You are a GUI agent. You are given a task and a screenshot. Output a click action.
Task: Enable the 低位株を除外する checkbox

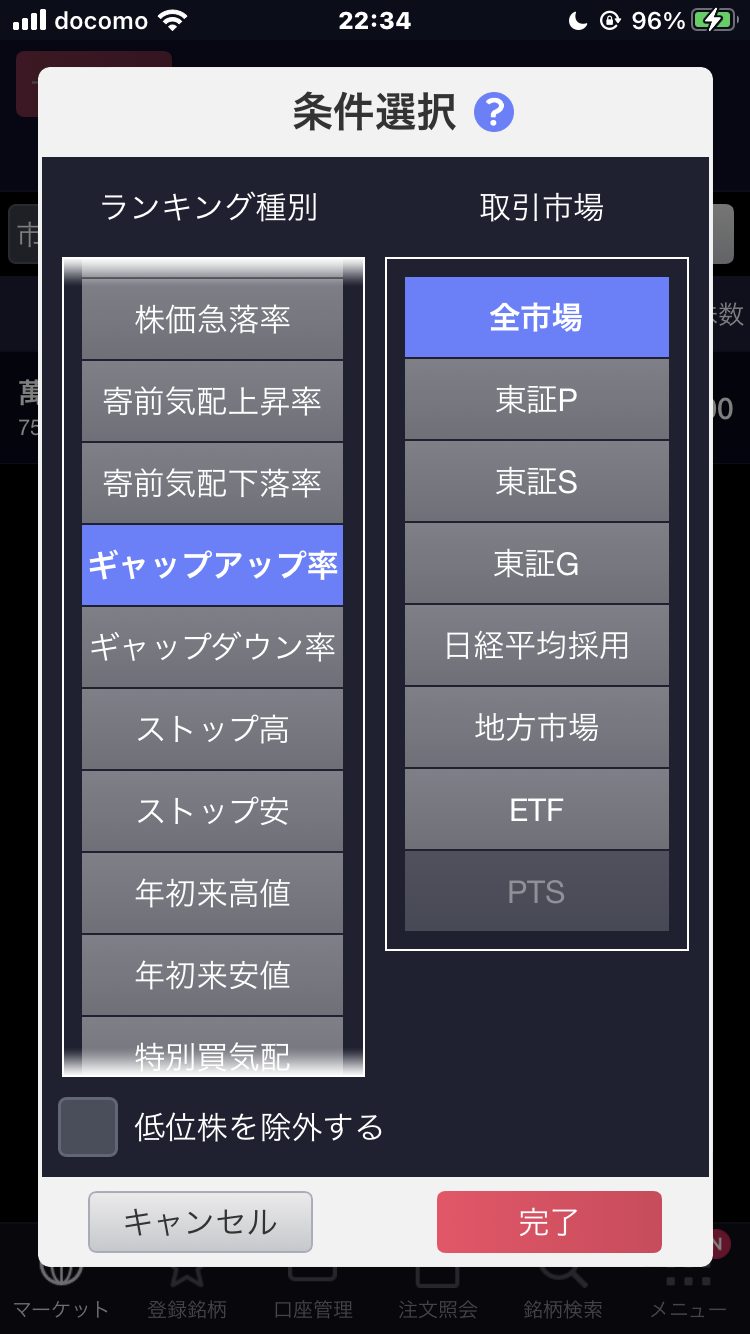tap(88, 1127)
